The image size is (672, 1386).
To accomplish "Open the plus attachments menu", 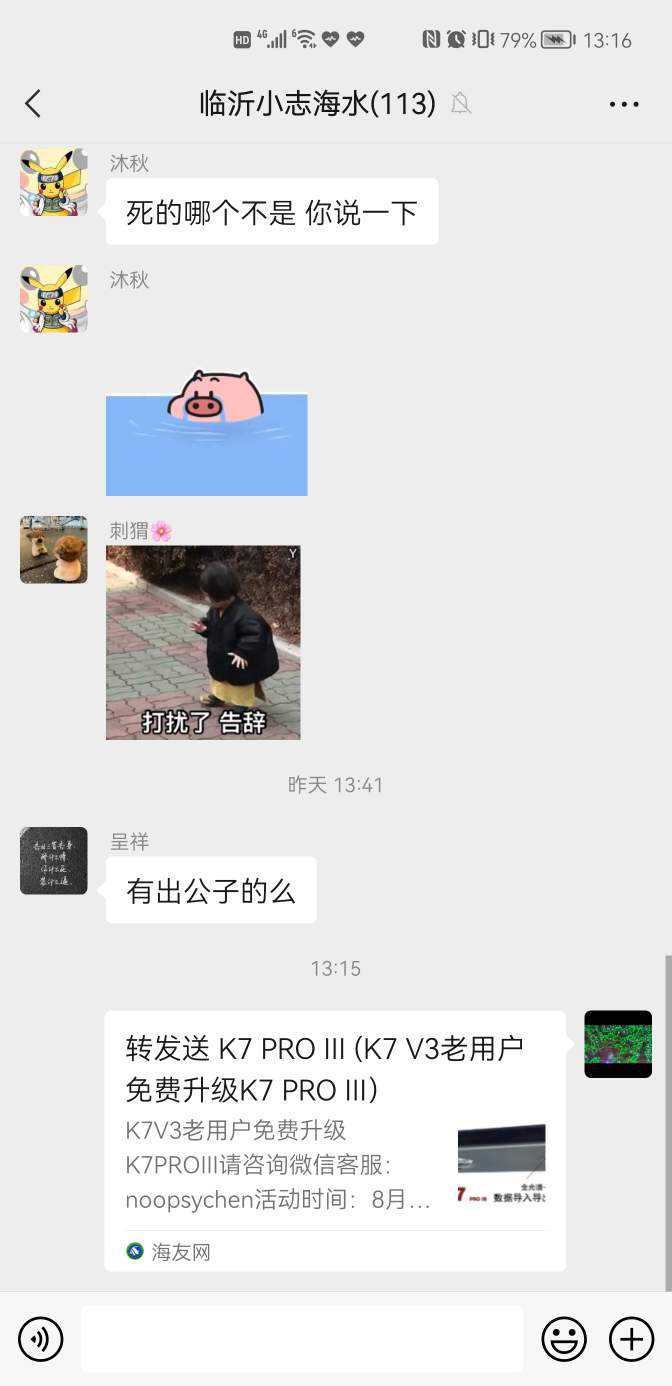I will 631,1339.
